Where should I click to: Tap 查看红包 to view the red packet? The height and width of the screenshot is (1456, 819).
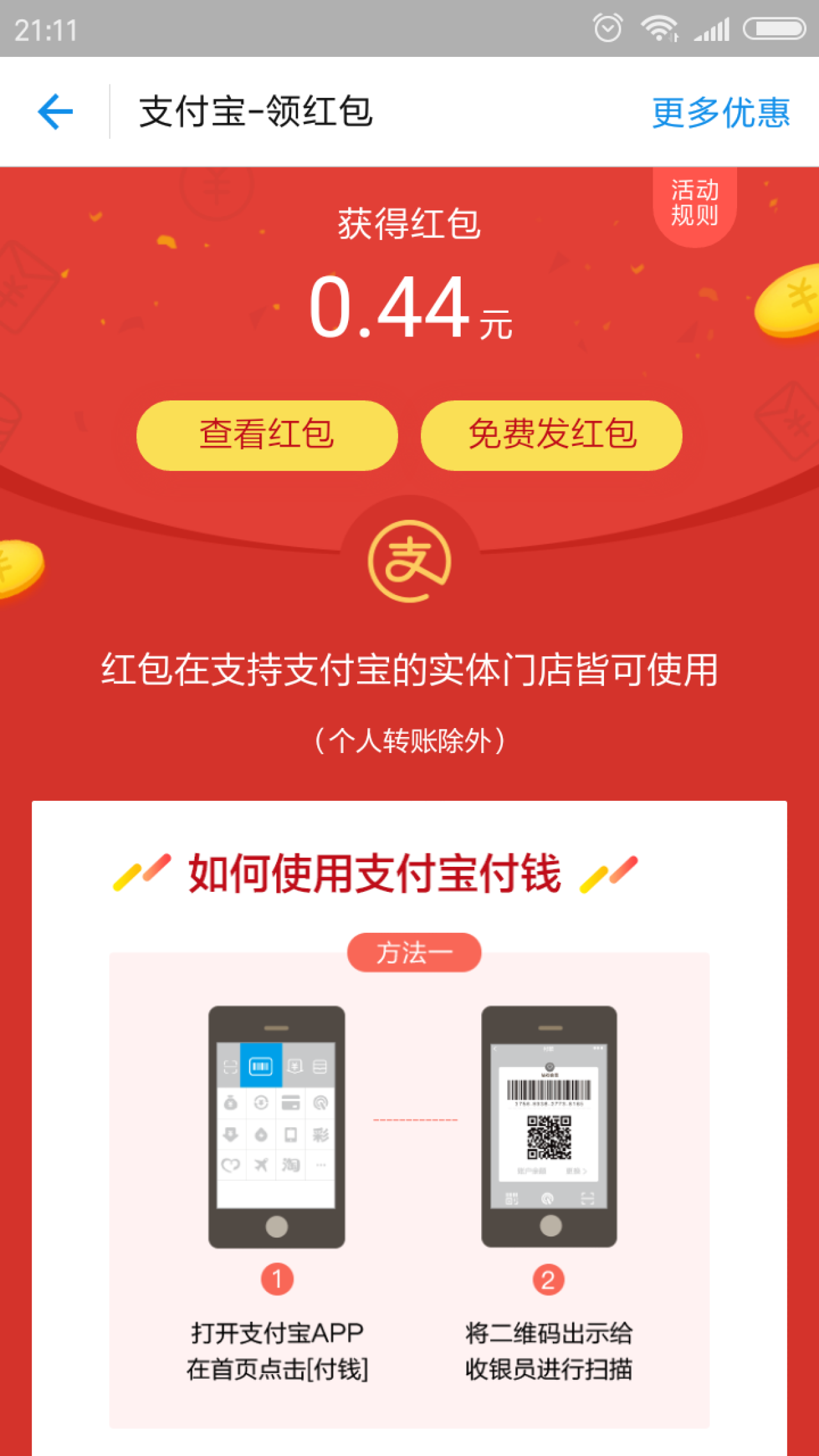pyautogui.click(x=267, y=435)
